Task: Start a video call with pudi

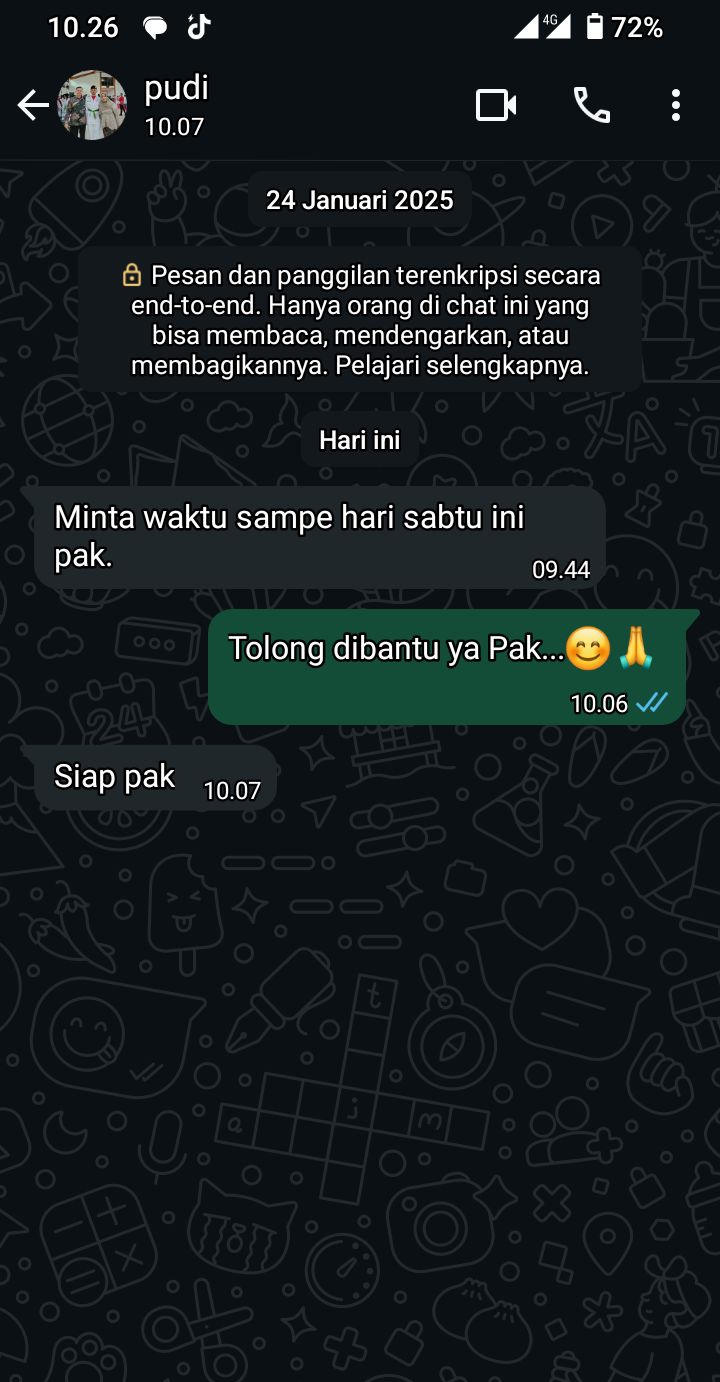Action: point(495,105)
